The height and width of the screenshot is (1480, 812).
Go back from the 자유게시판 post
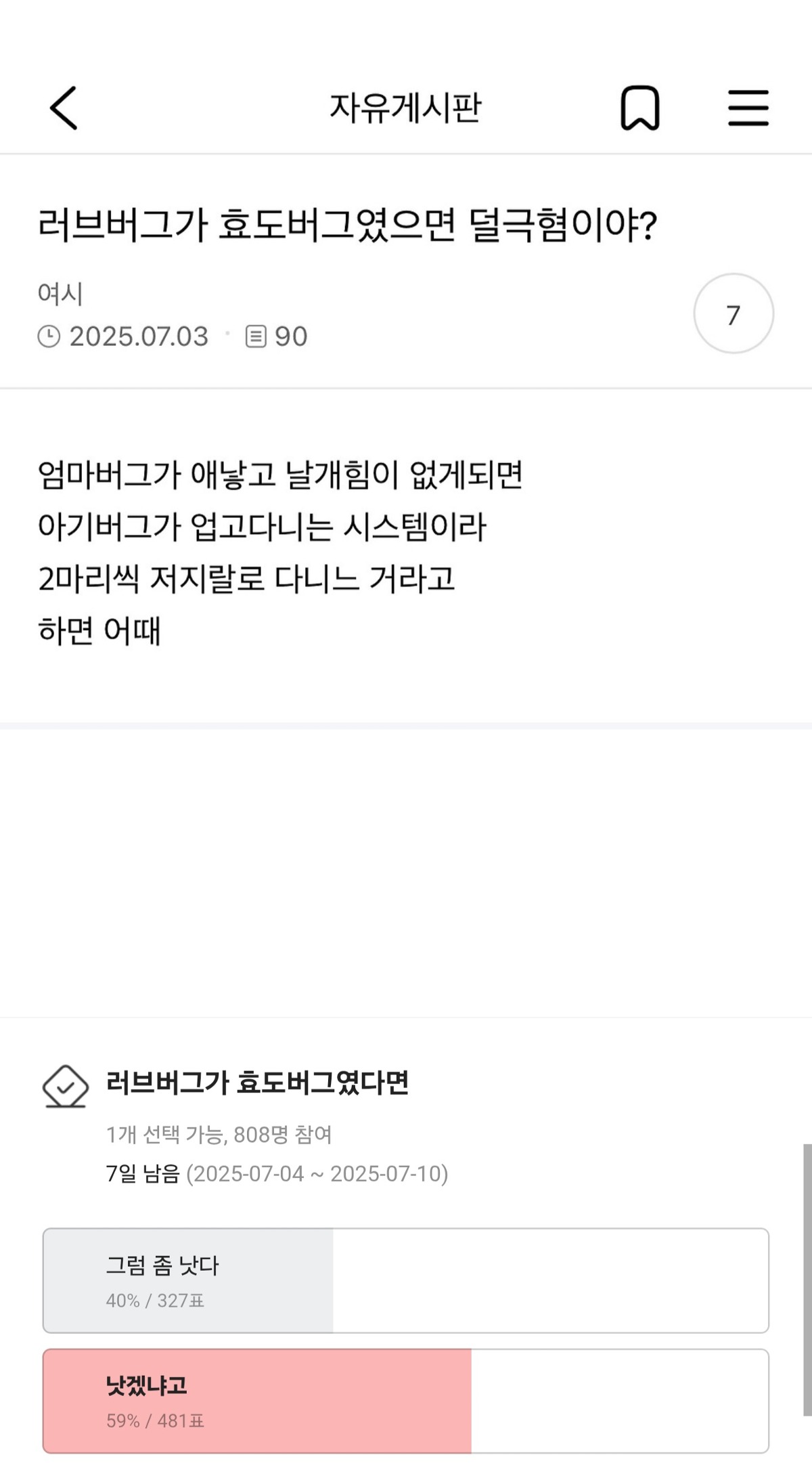pyautogui.click(x=64, y=108)
